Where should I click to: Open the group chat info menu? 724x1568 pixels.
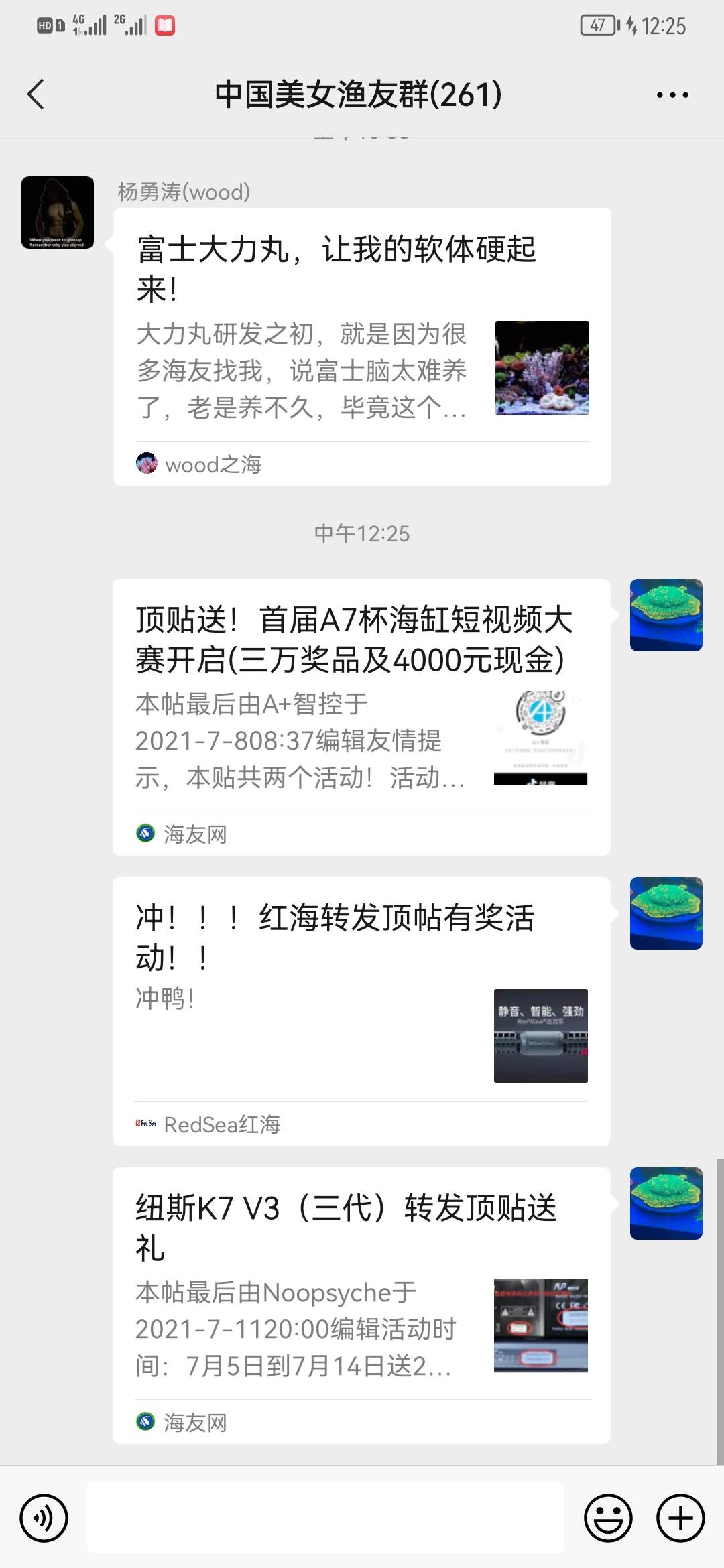pyautogui.click(x=672, y=95)
